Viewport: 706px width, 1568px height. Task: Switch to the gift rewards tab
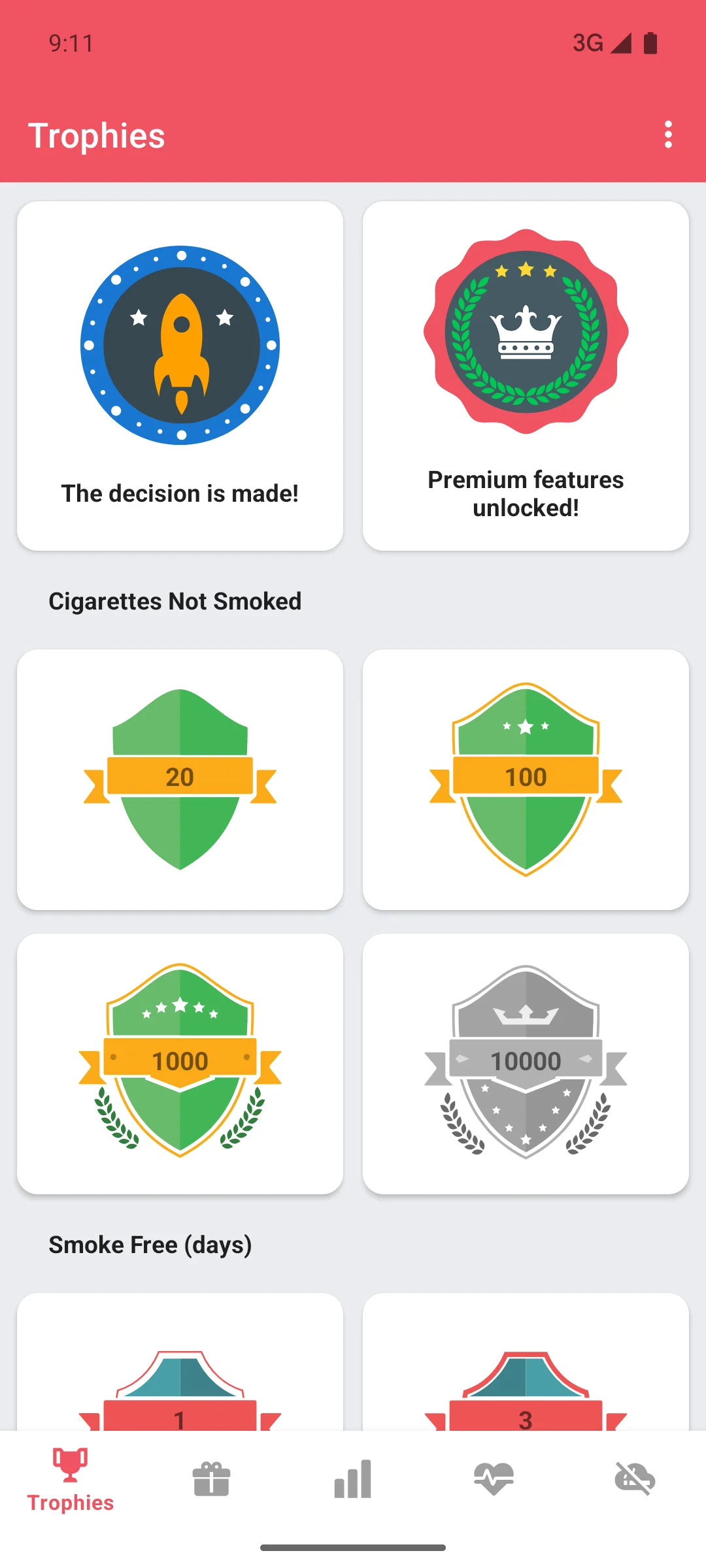(211, 1479)
